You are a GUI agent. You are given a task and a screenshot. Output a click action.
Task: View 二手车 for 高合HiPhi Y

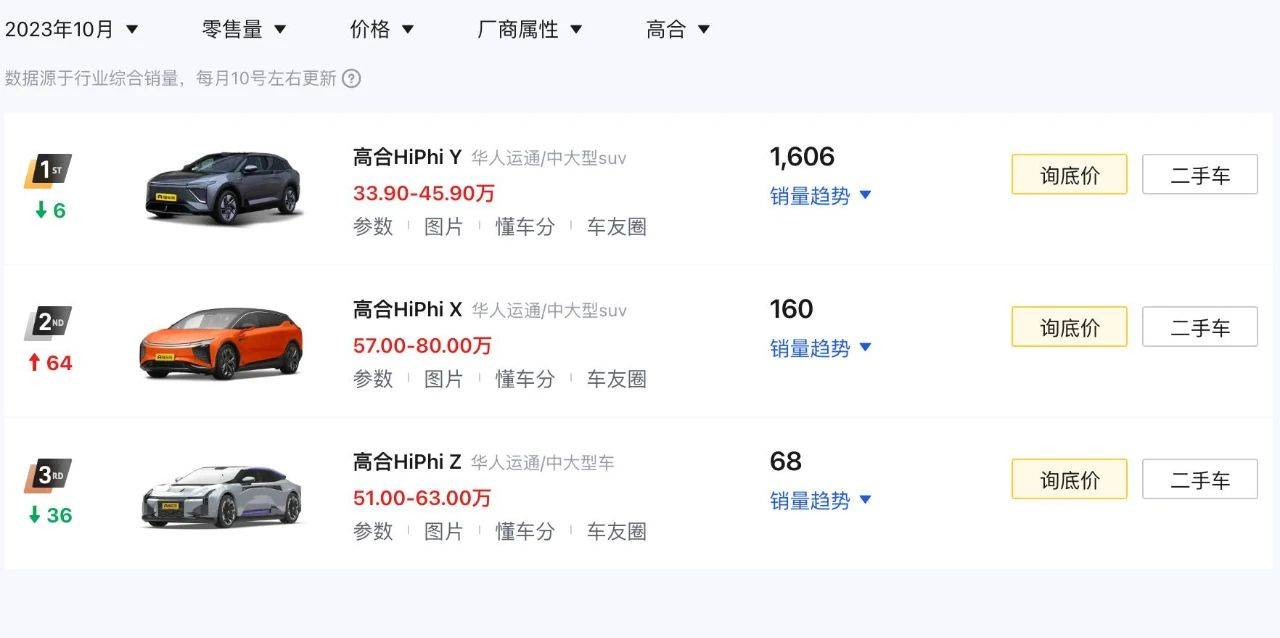click(x=1199, y=175)
